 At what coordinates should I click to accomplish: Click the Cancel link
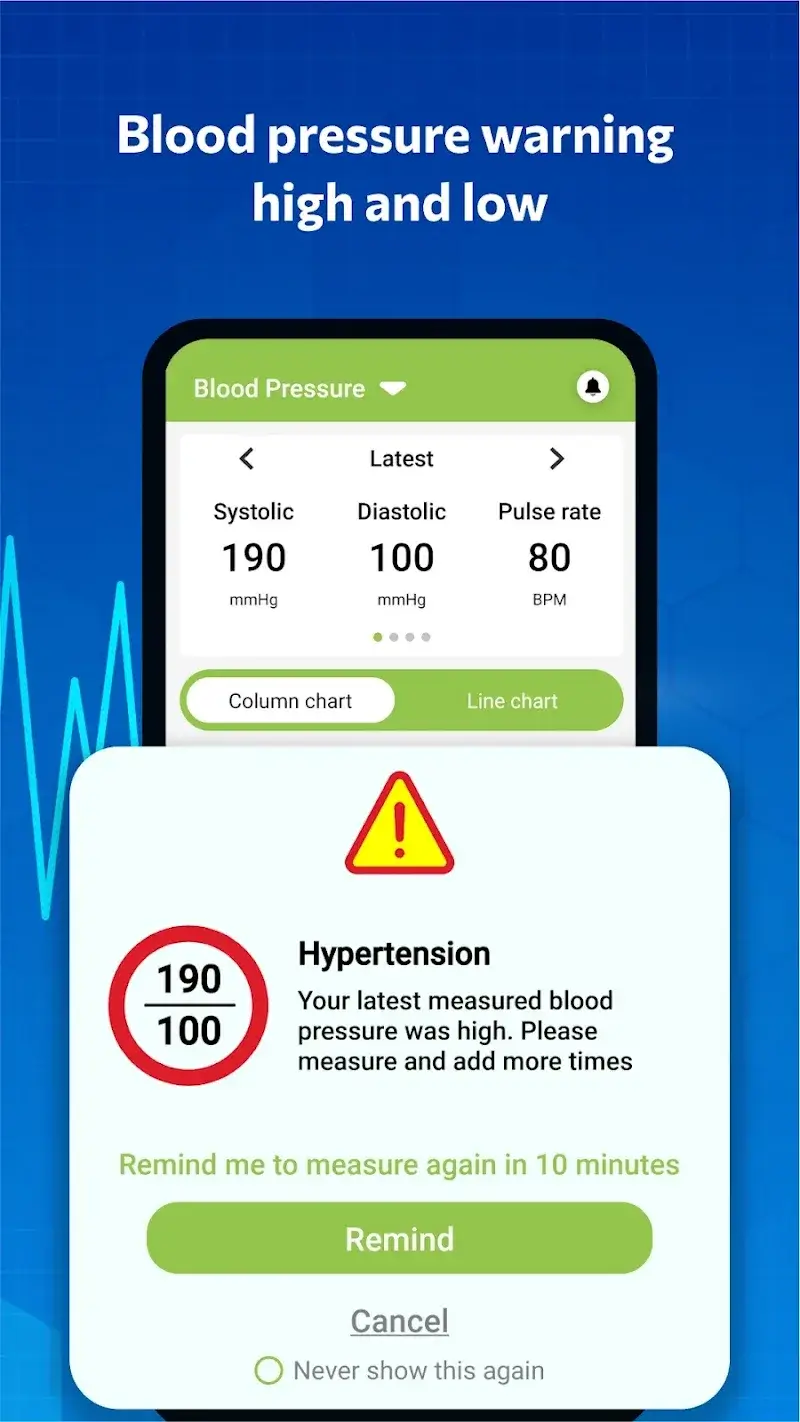coord(399,1320)
